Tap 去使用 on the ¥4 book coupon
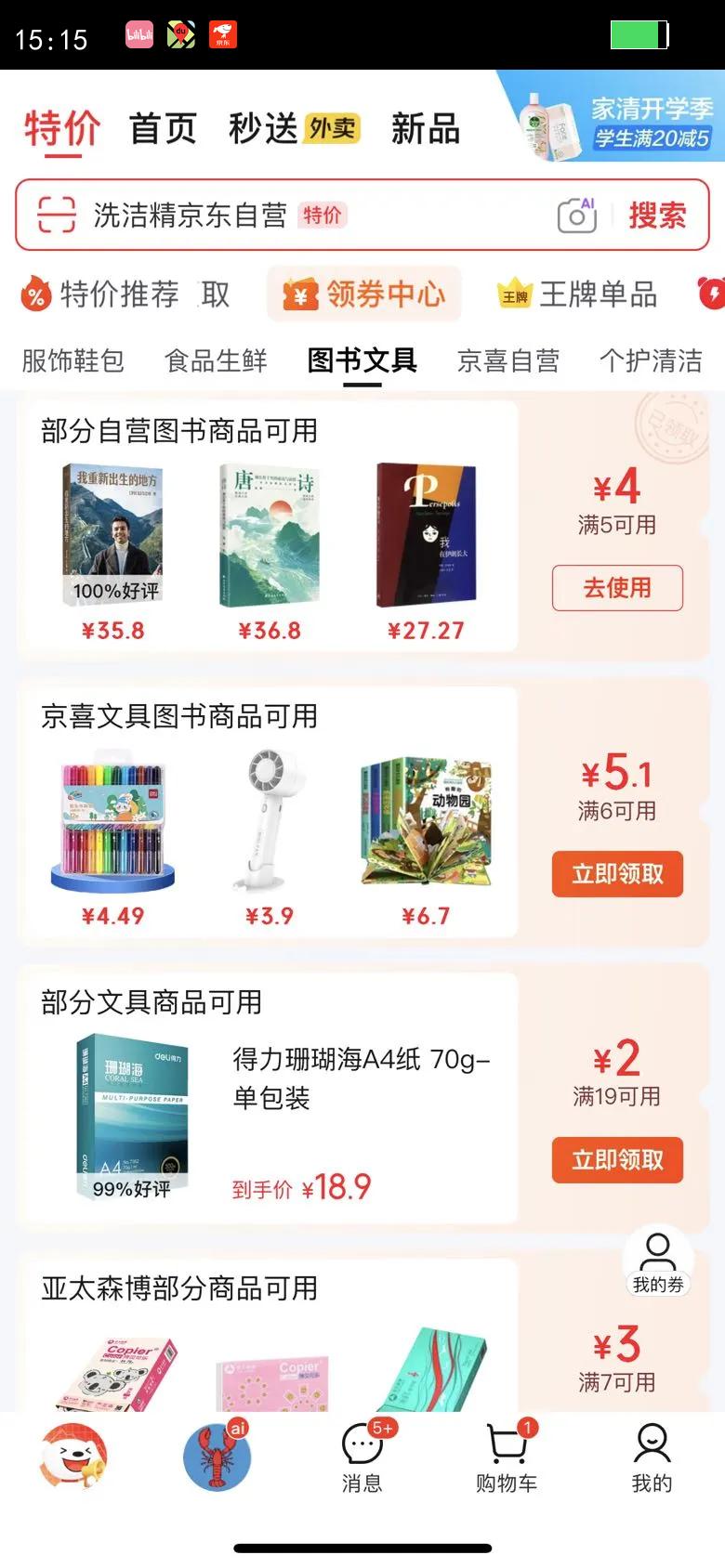This screenshot has height=1568, width=725. [x=617, y=588]
